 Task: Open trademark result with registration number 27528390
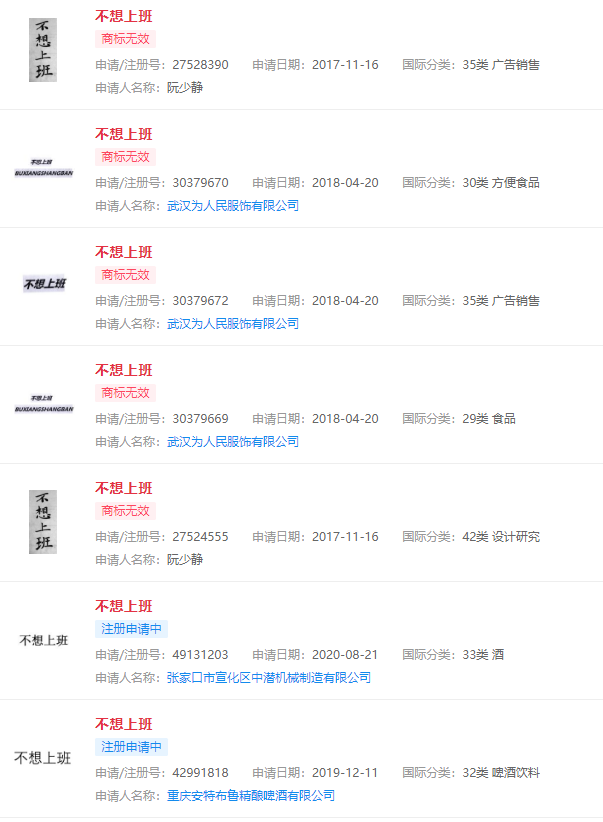pos(124,16)
